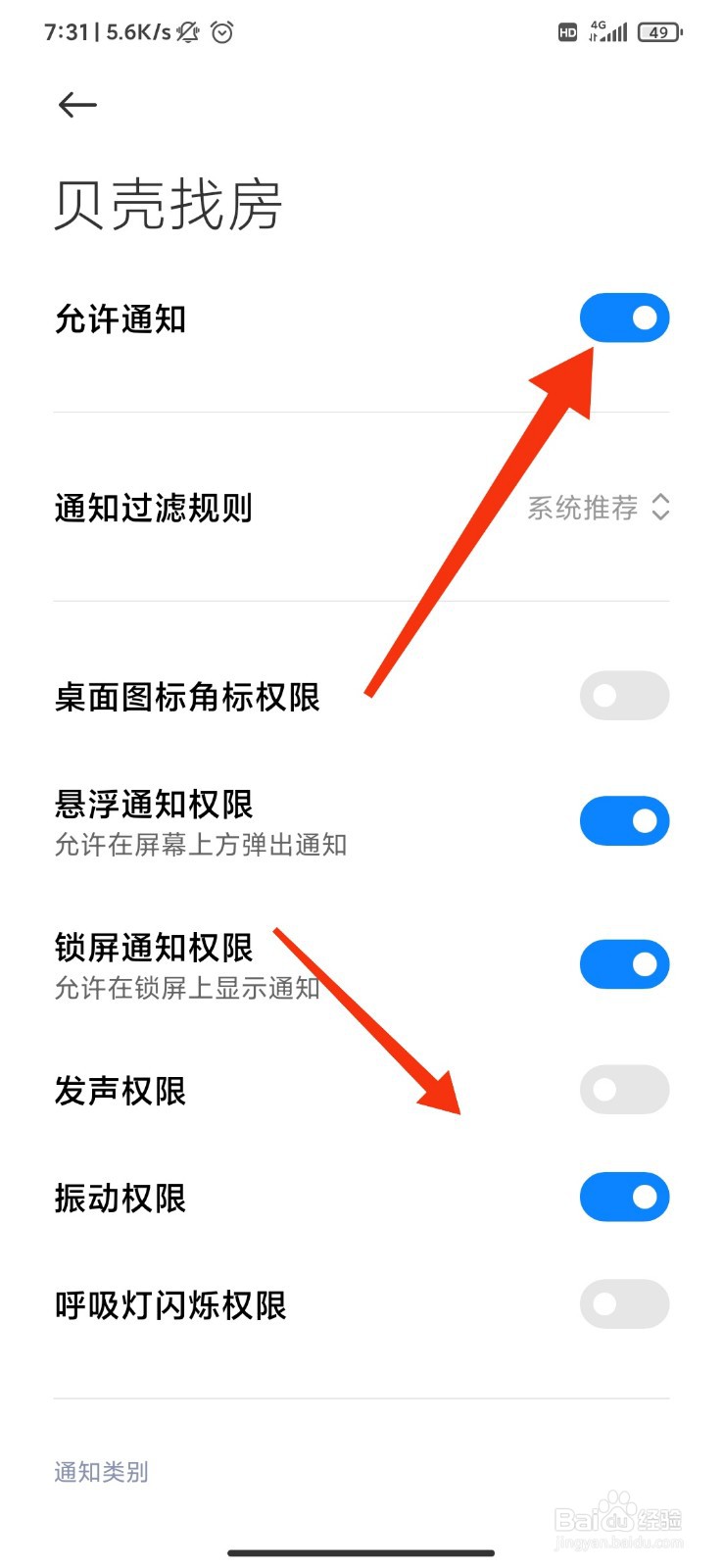
Task: Open 通知类别 settings link
Action: 100,1471
